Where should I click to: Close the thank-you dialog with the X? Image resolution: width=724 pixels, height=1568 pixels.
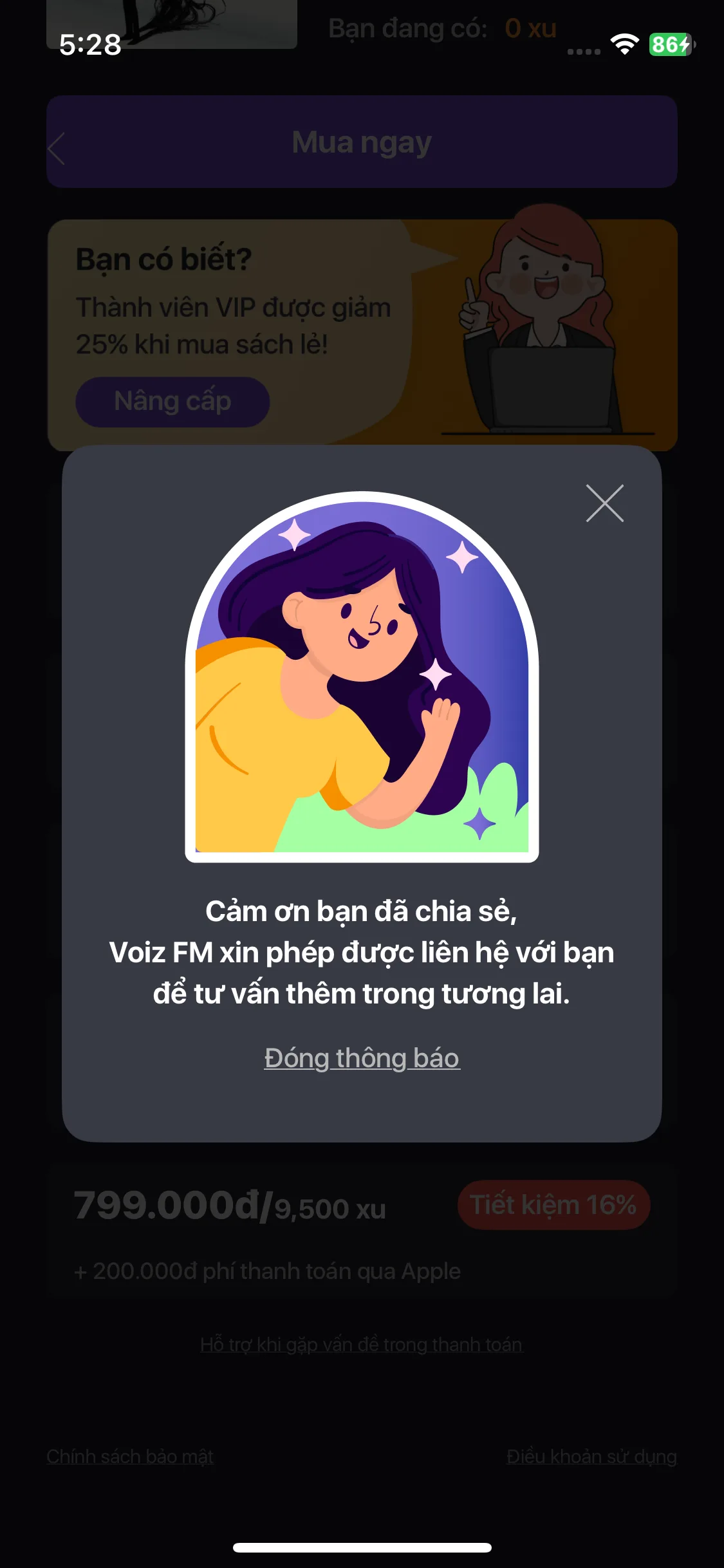604,503
